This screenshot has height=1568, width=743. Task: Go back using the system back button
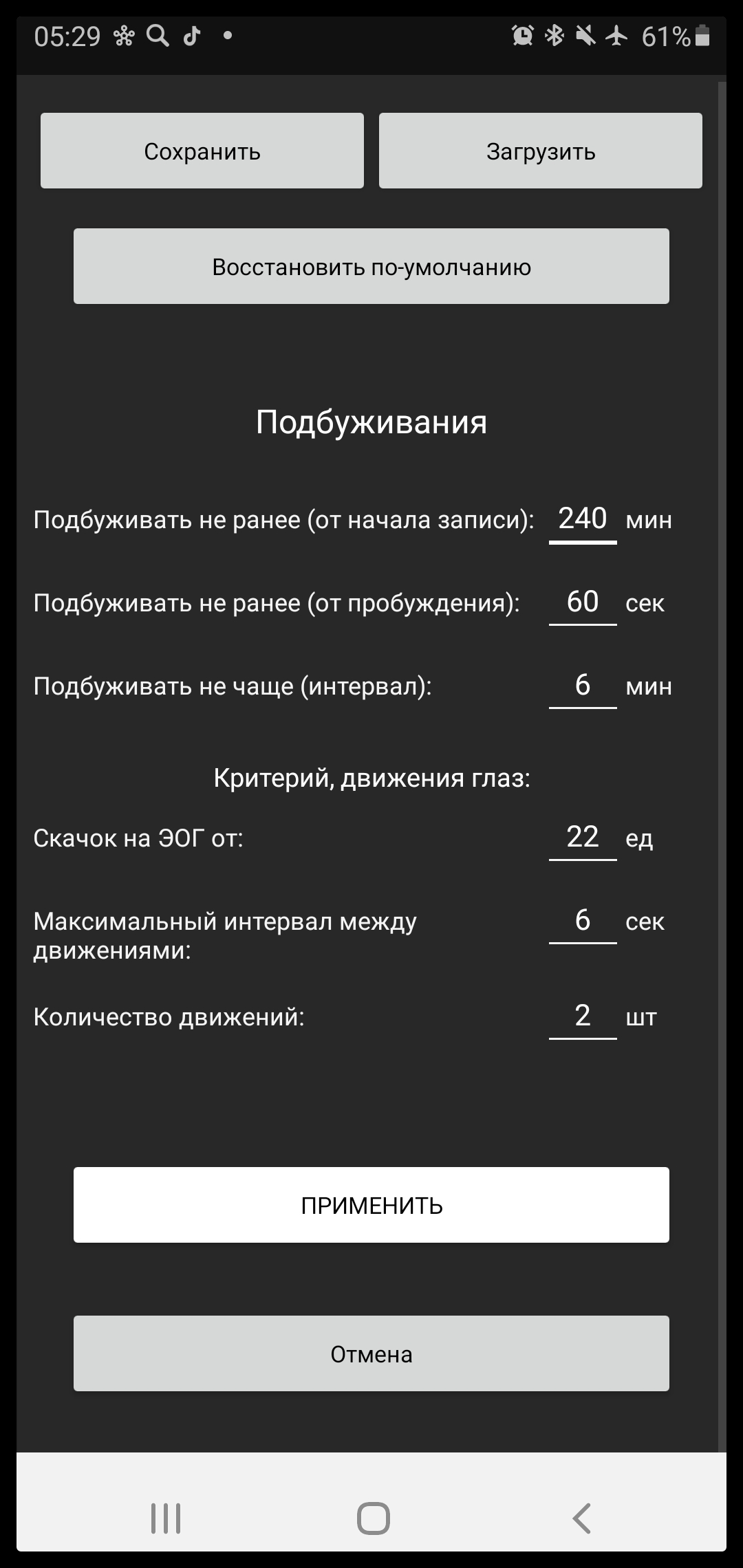point(581,1518)
